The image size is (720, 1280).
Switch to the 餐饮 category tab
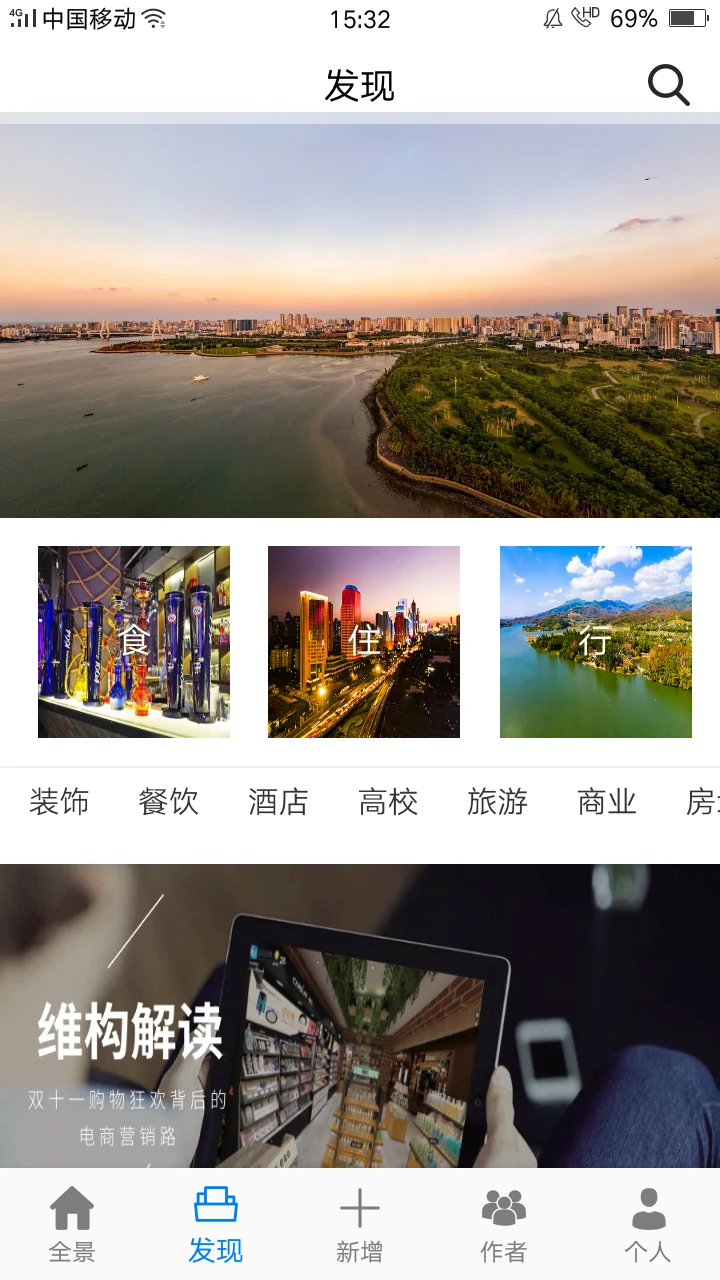(169, 801)
